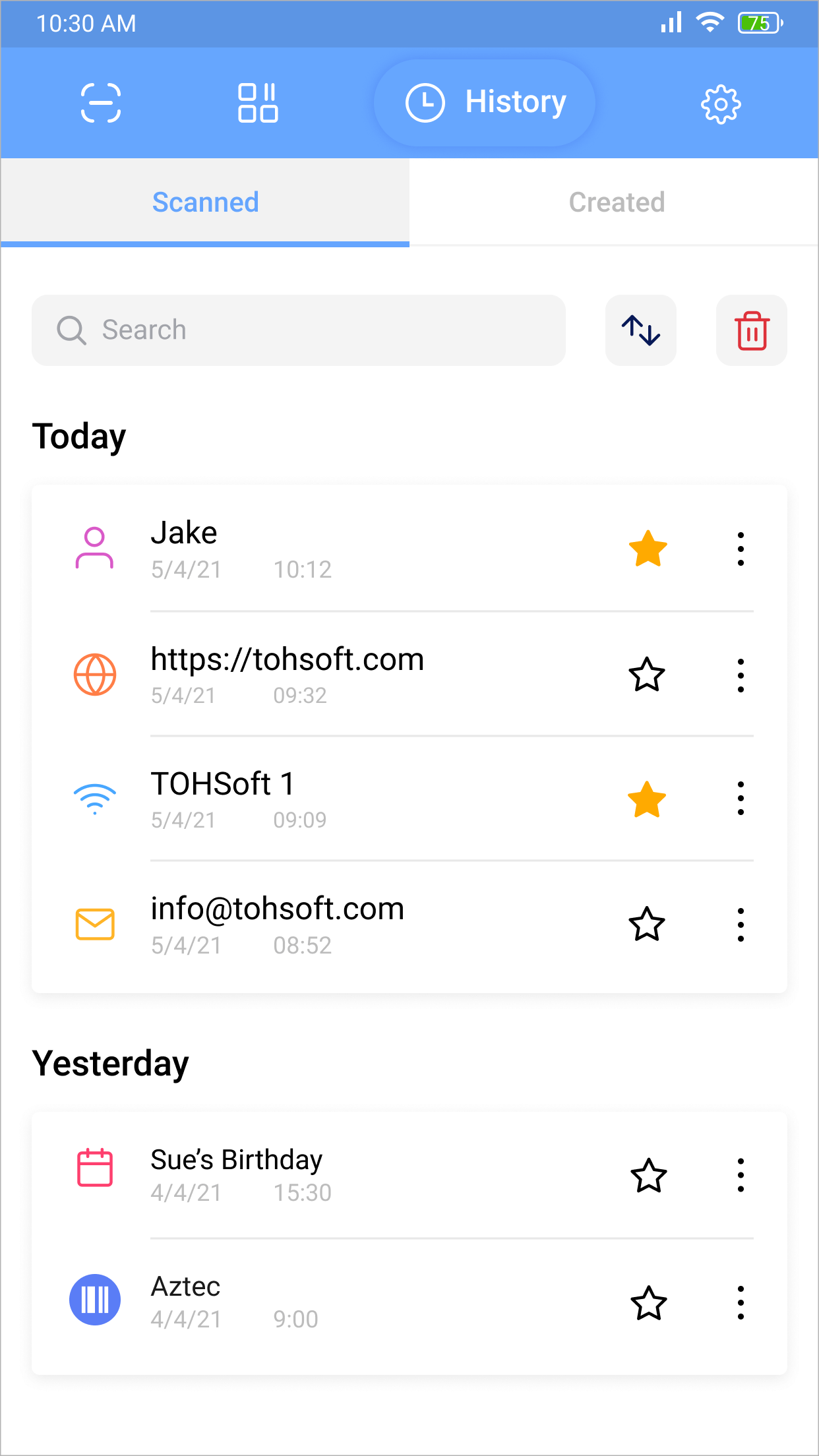Open the scan QR code tab
This screenshot has height=1456, width=819.
(101, 103)
